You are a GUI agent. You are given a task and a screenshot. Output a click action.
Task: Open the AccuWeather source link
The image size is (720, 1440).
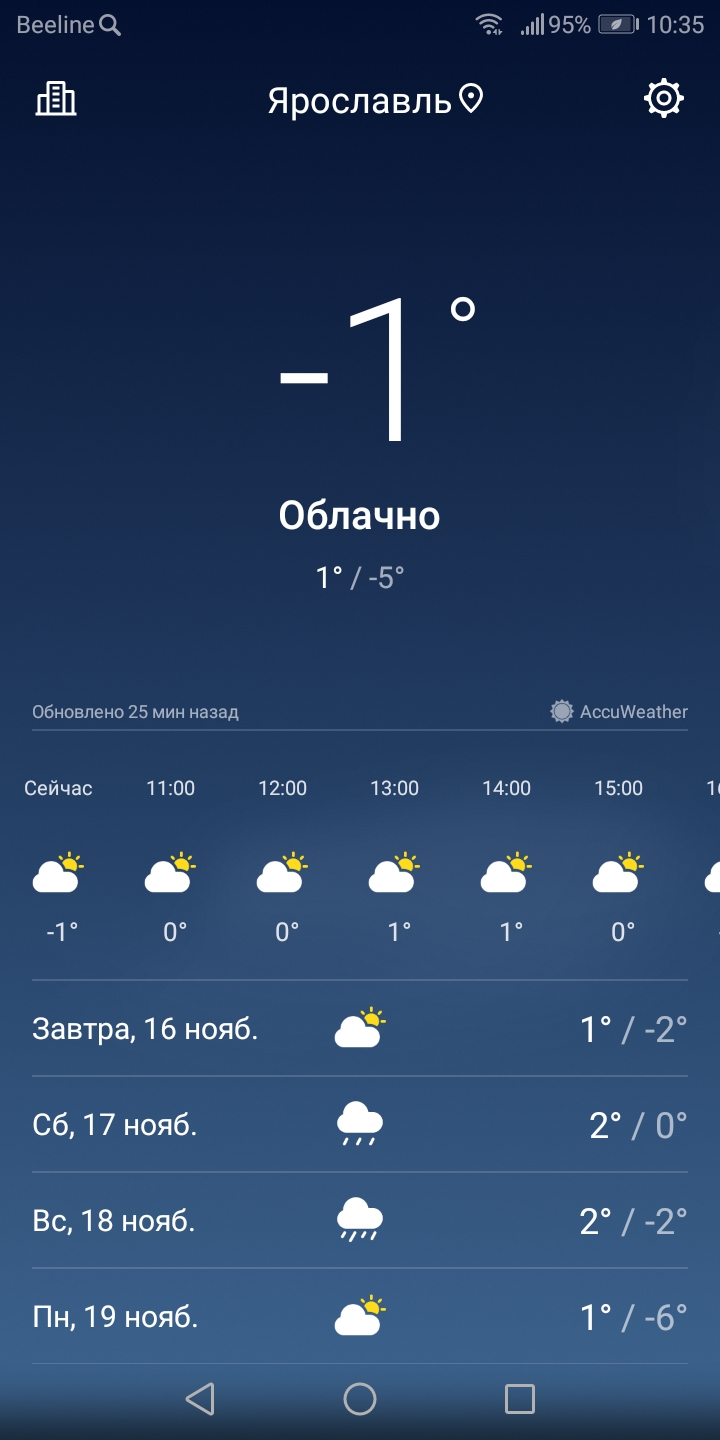tap(619, 712)
